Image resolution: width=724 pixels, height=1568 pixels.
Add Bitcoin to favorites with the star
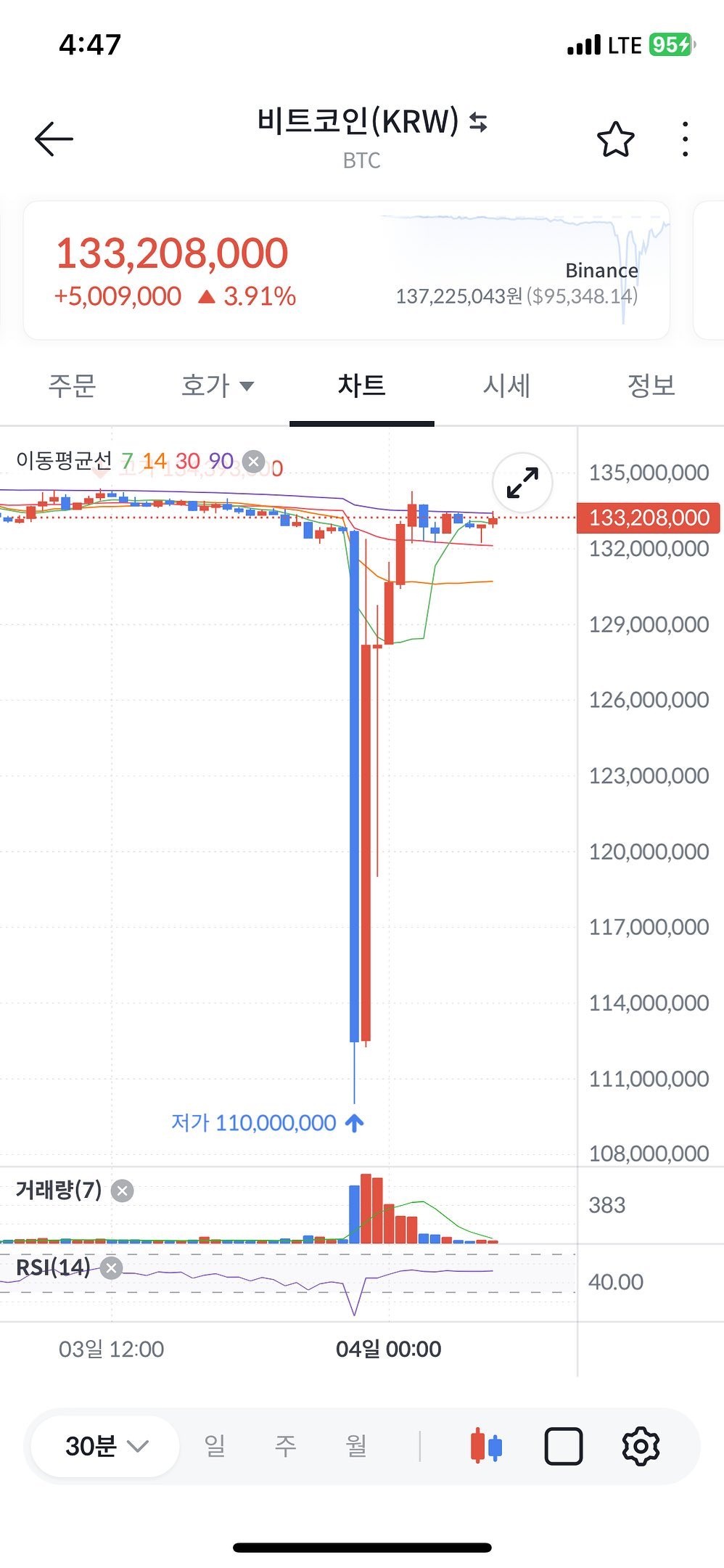(615, 139)
